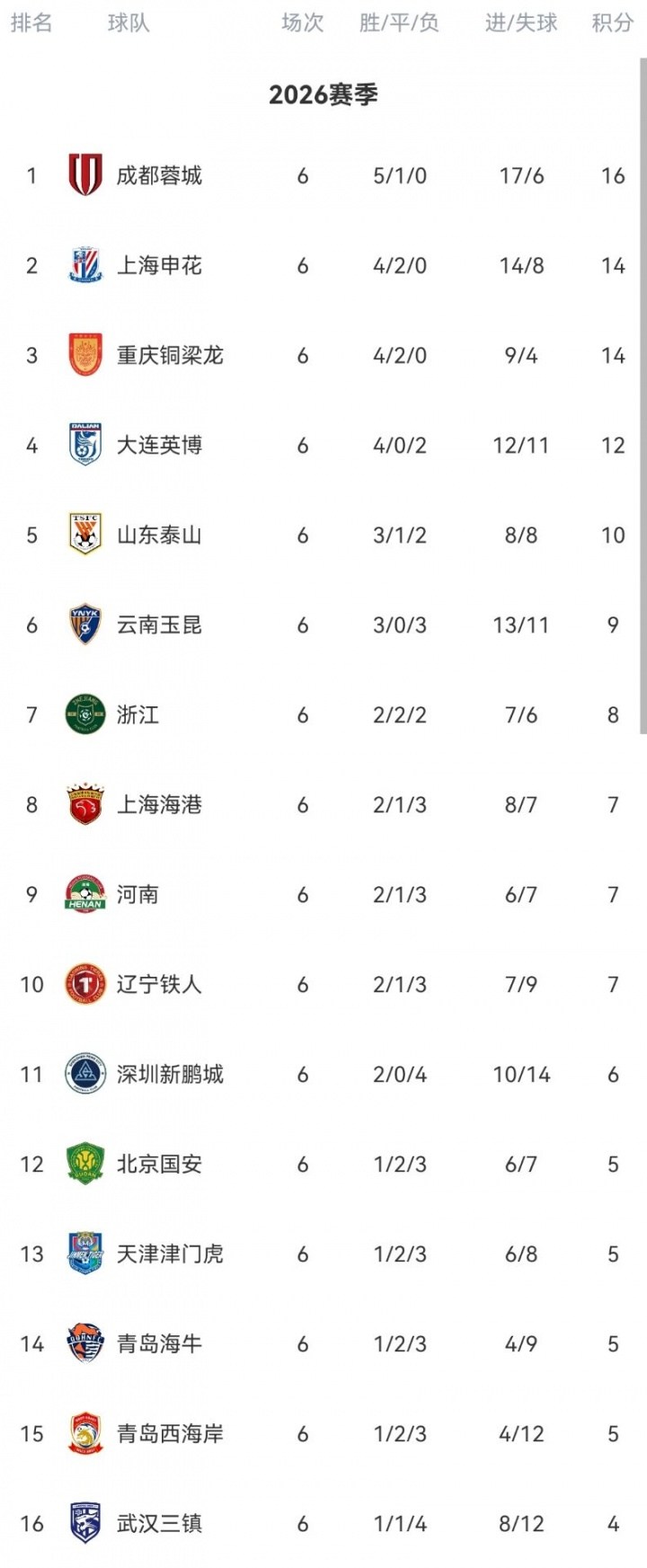This screenshot has width=647, height=1568.
Task: Open the 上海申花 team row
Action: click(x=159, y=265)
